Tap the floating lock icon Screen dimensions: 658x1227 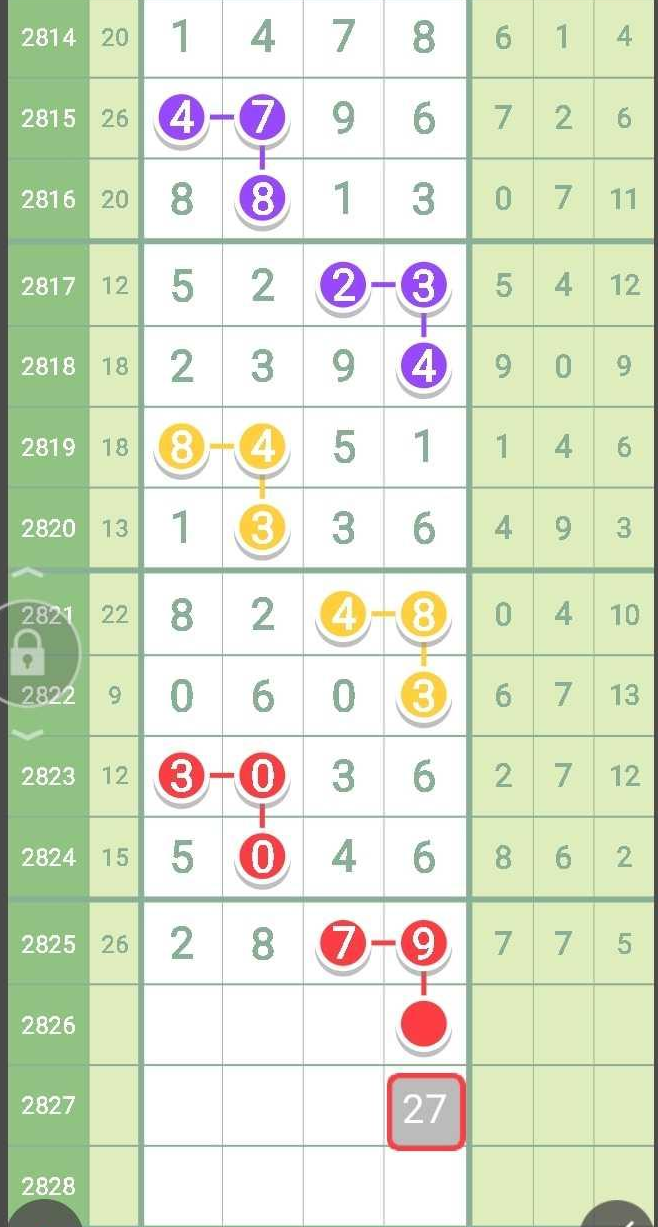tap(27, 656)
